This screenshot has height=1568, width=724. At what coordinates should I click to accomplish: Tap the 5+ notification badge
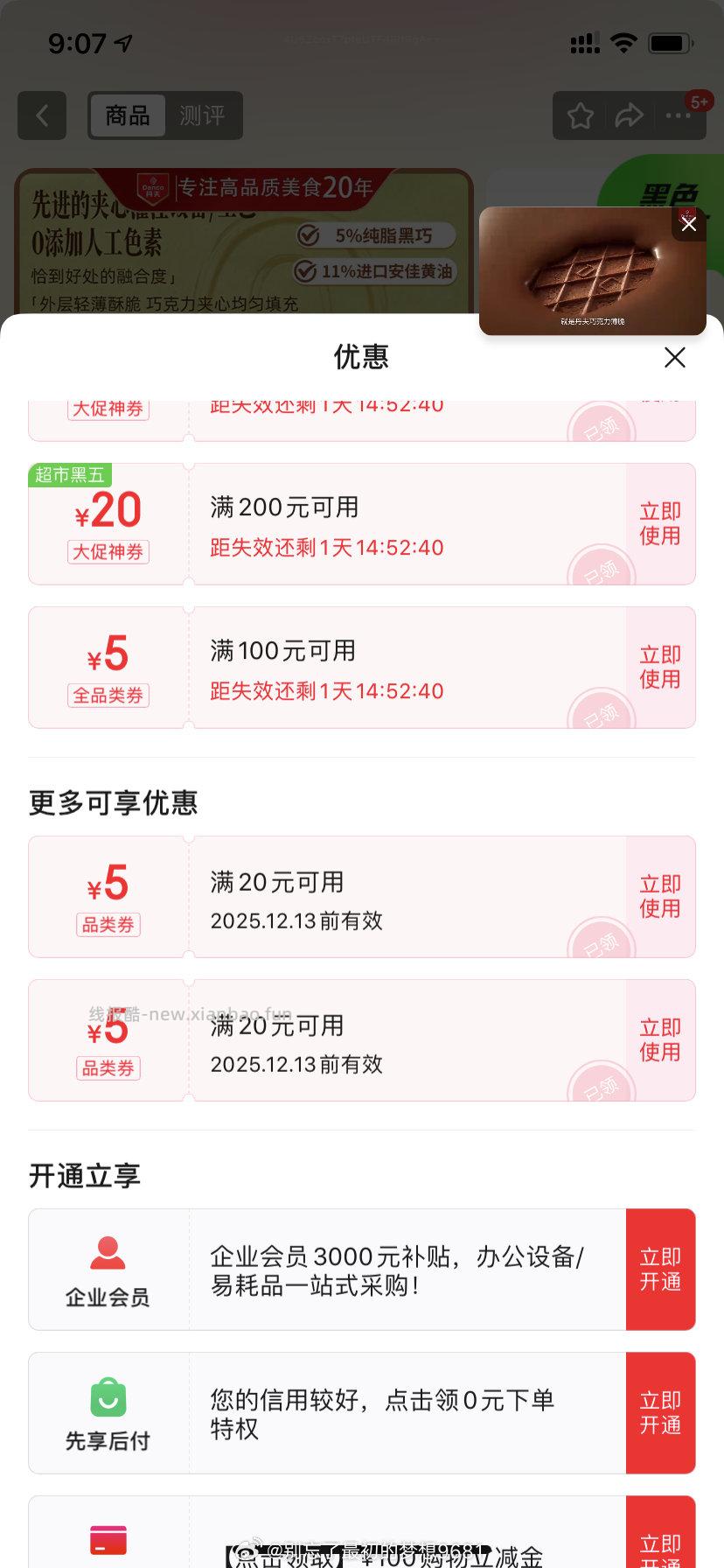click(x=697, y=101)
